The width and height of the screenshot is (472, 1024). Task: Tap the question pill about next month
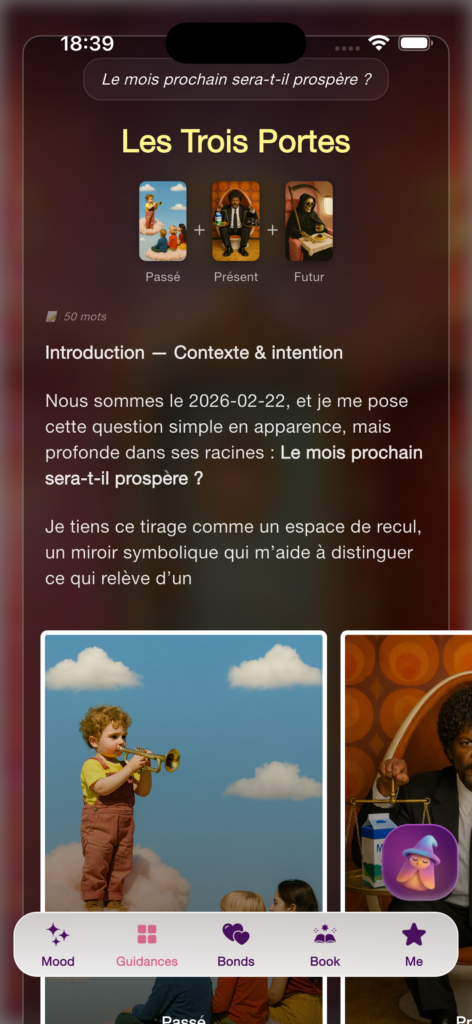click(x=236, y=80)
